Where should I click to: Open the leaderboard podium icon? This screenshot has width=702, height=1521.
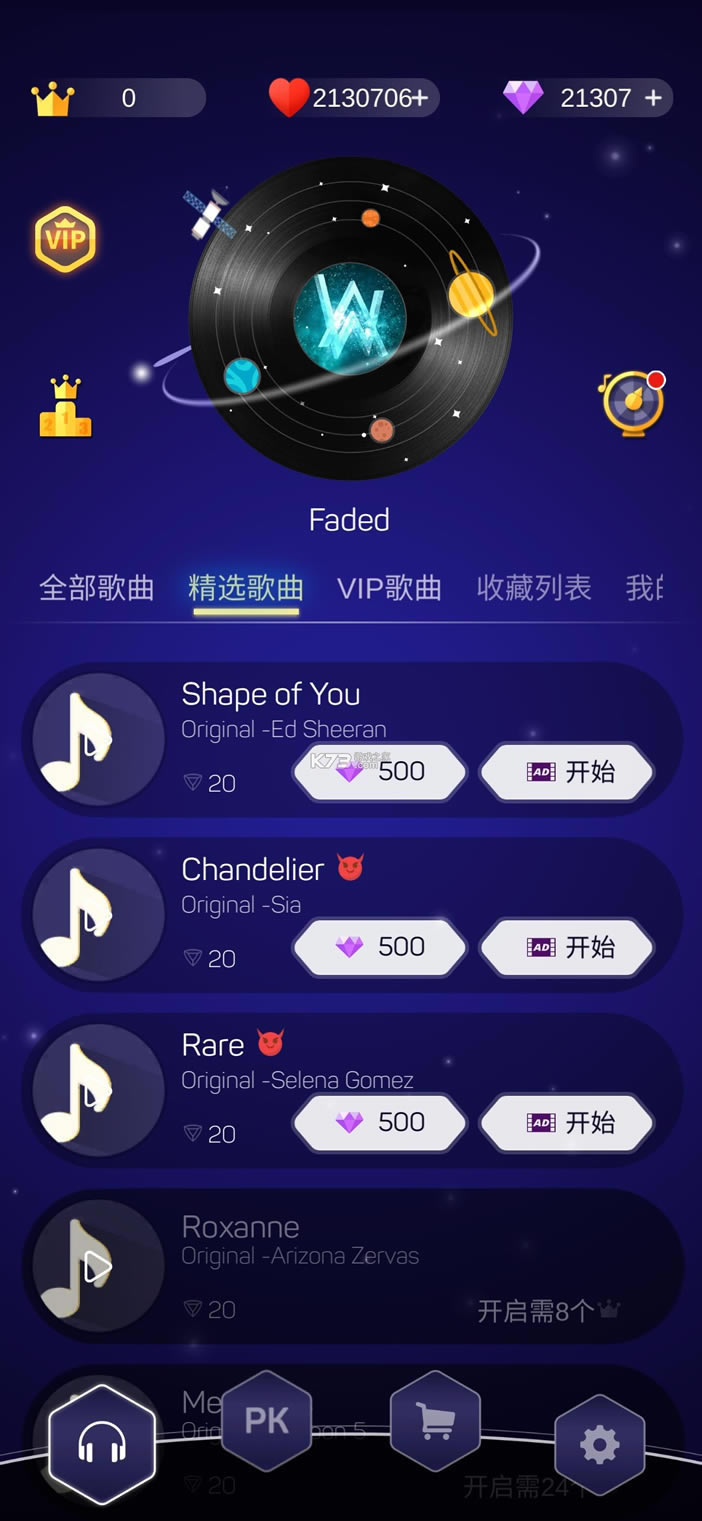pyautogui.click(x=65, y=407)
